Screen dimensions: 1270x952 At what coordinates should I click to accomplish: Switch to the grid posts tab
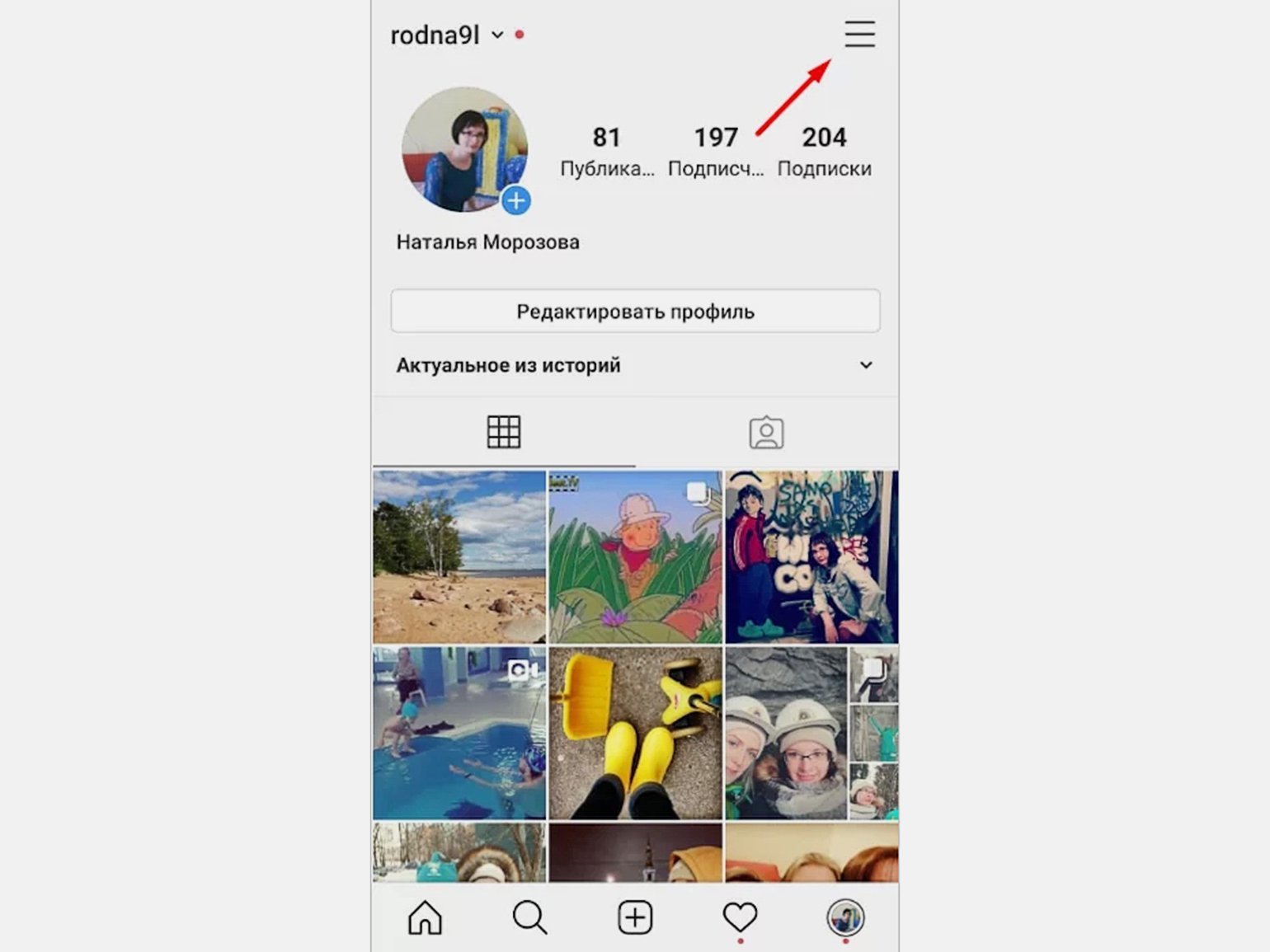pyautogui.click(x=503, y=432)
